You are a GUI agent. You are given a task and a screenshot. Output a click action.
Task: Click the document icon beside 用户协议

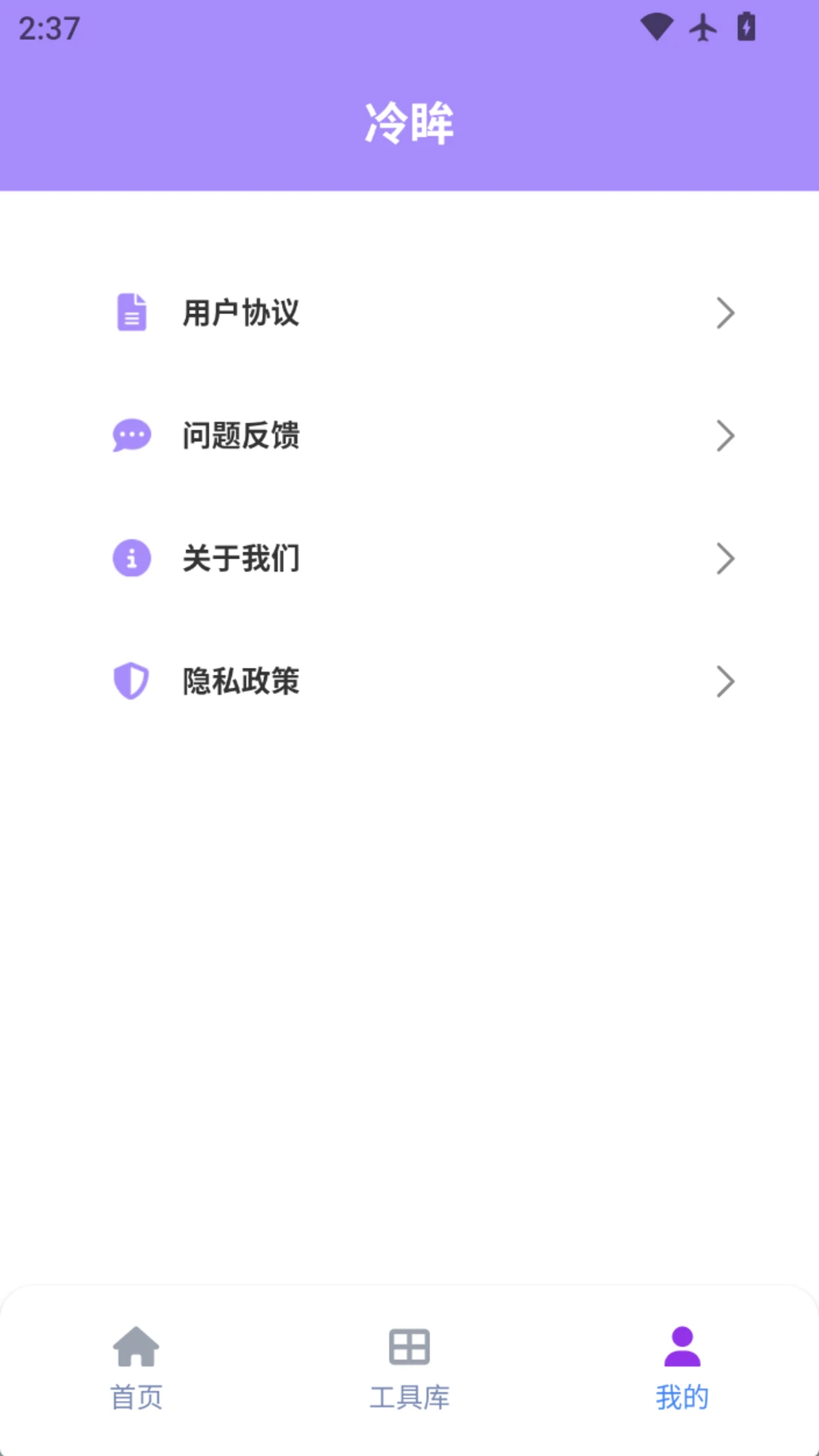coord(132,313)
